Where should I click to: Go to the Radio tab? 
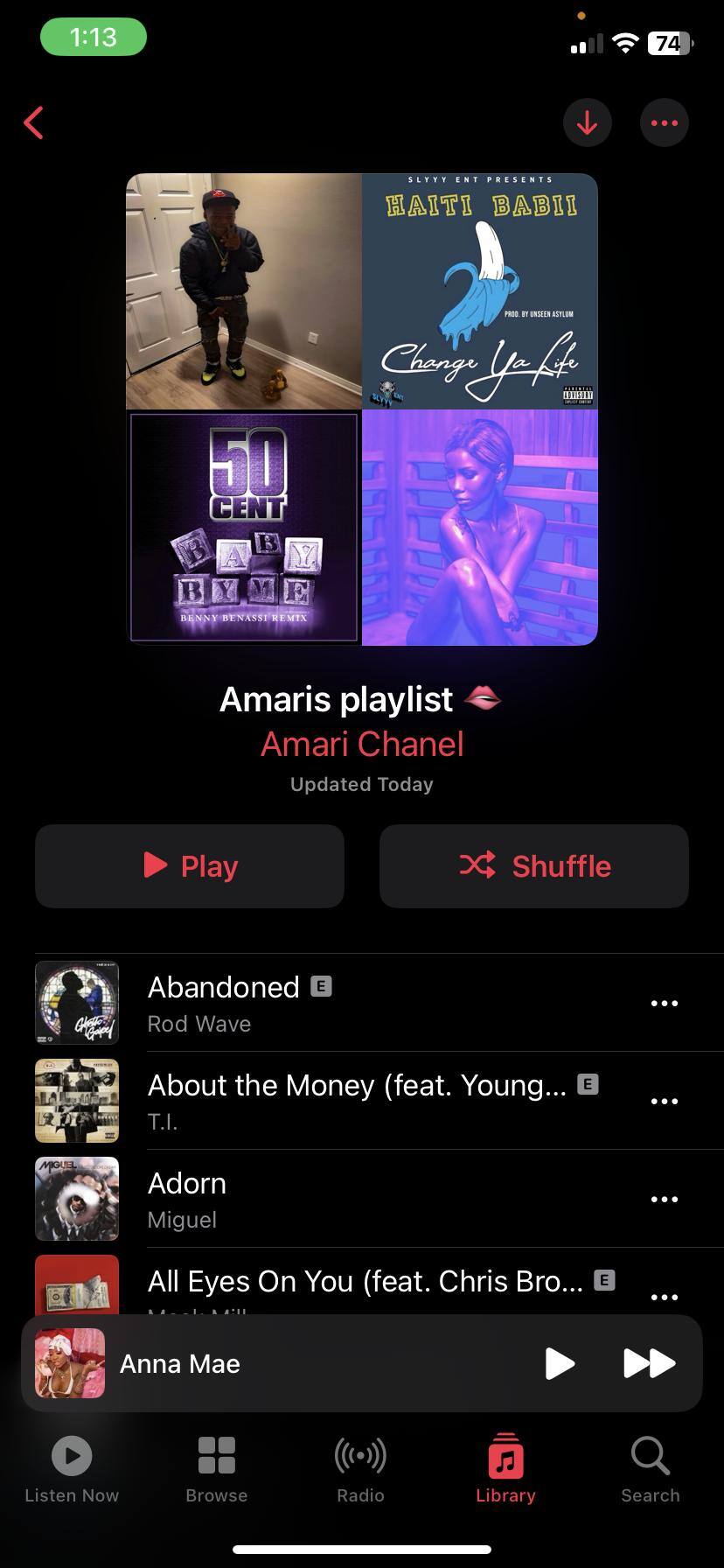pos(360,1470)
